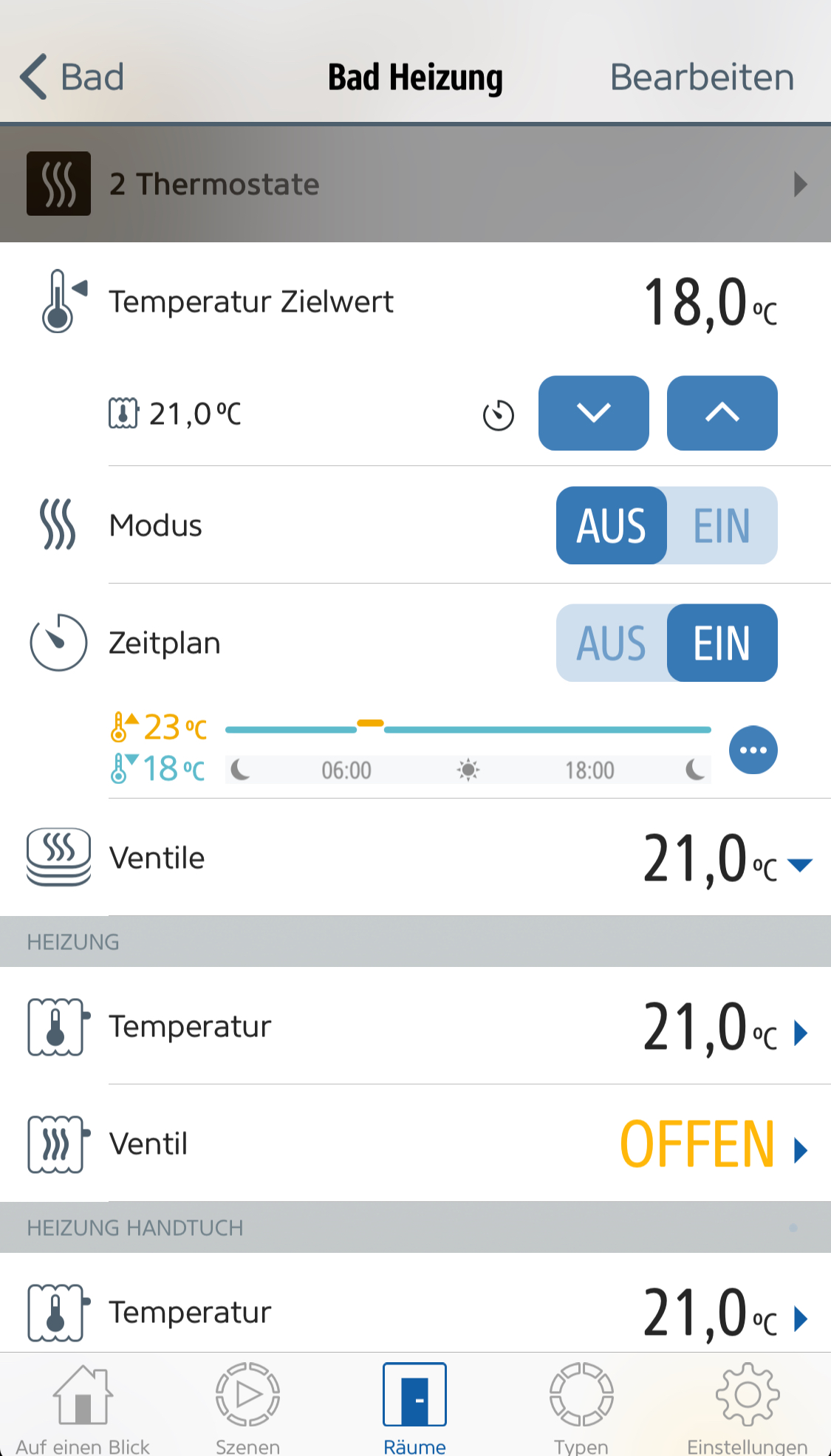Switch Zeitplan to AUS

tap(612, 643)
